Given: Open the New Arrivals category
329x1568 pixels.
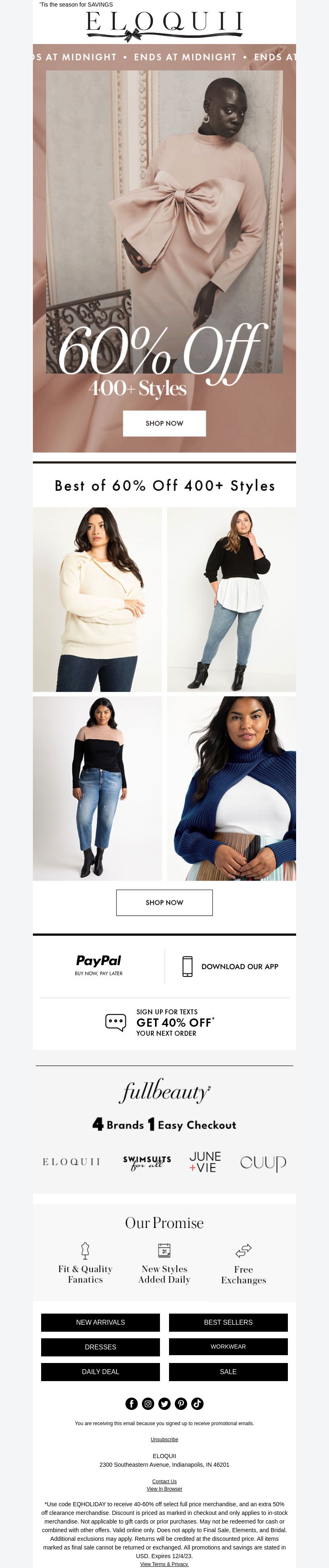Looking at the screenshot, I should tap(100, 1322).
